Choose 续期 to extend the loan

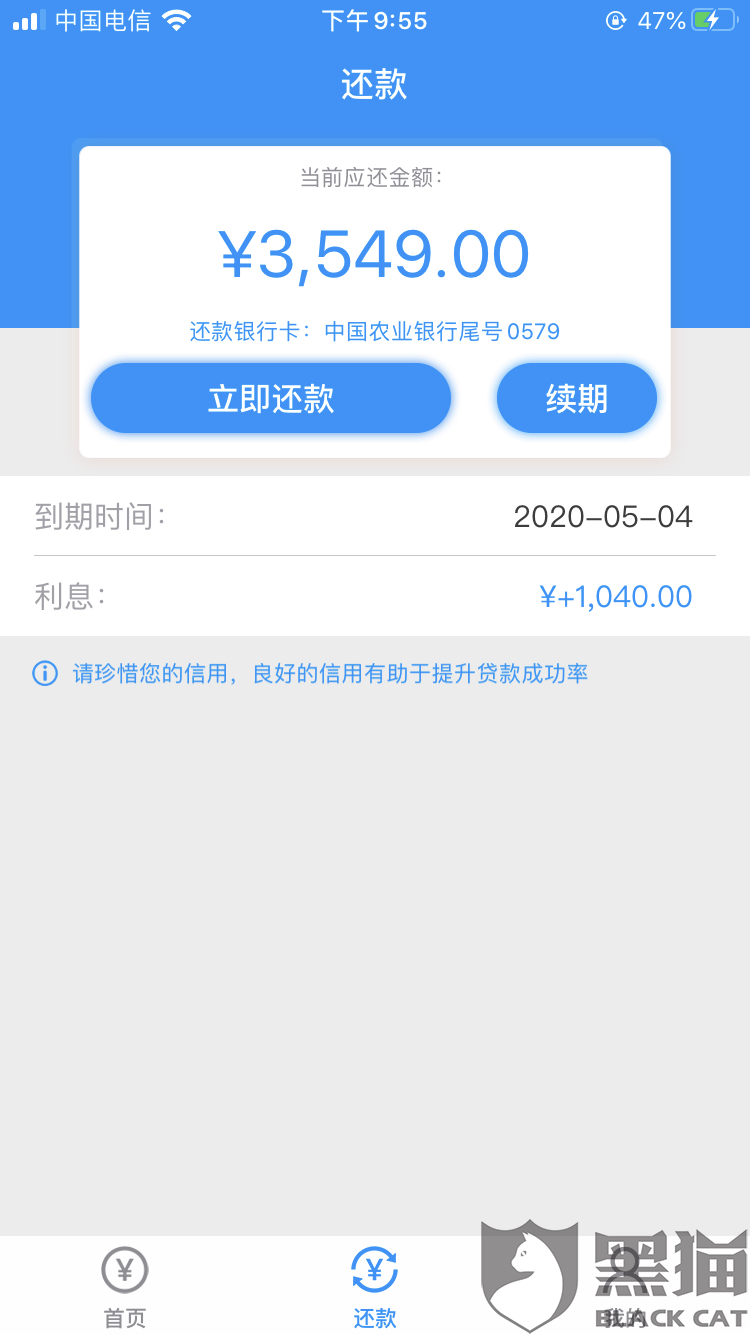pos(577,398)
